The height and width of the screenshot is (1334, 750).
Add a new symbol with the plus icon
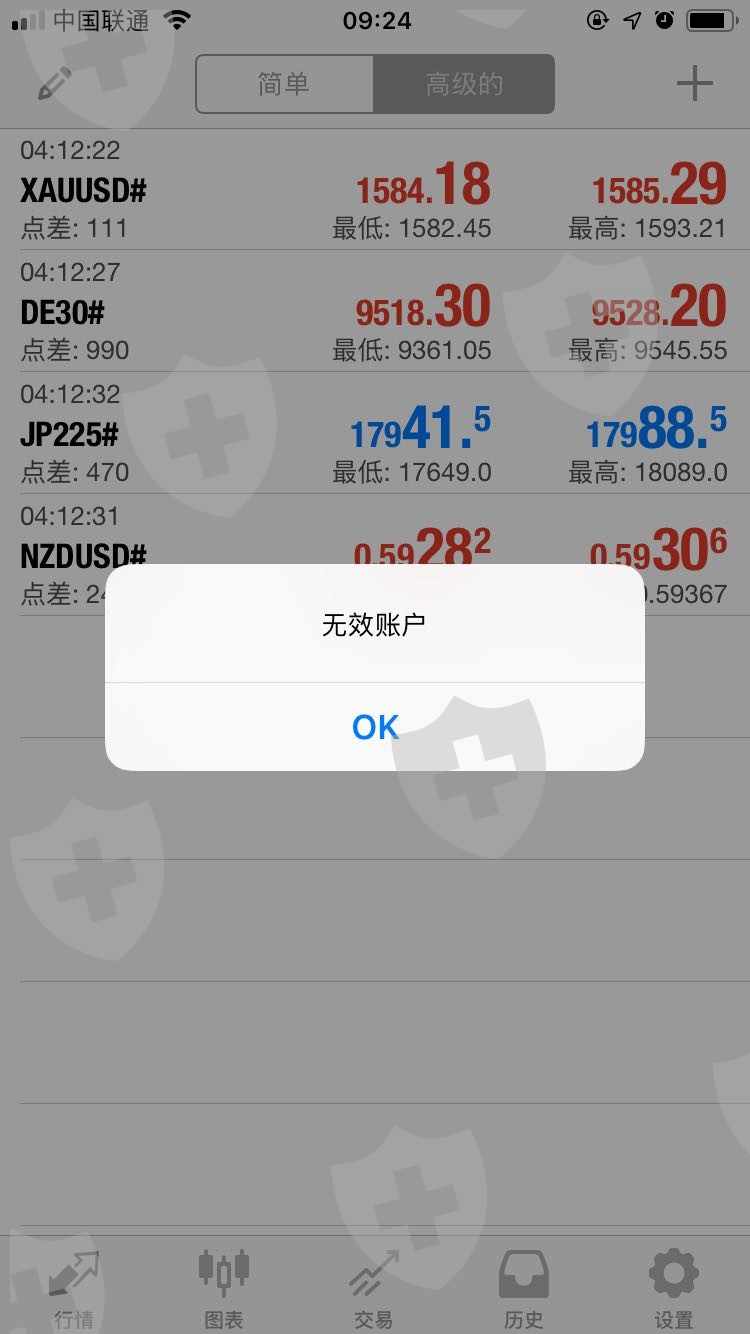pos(695,83)
